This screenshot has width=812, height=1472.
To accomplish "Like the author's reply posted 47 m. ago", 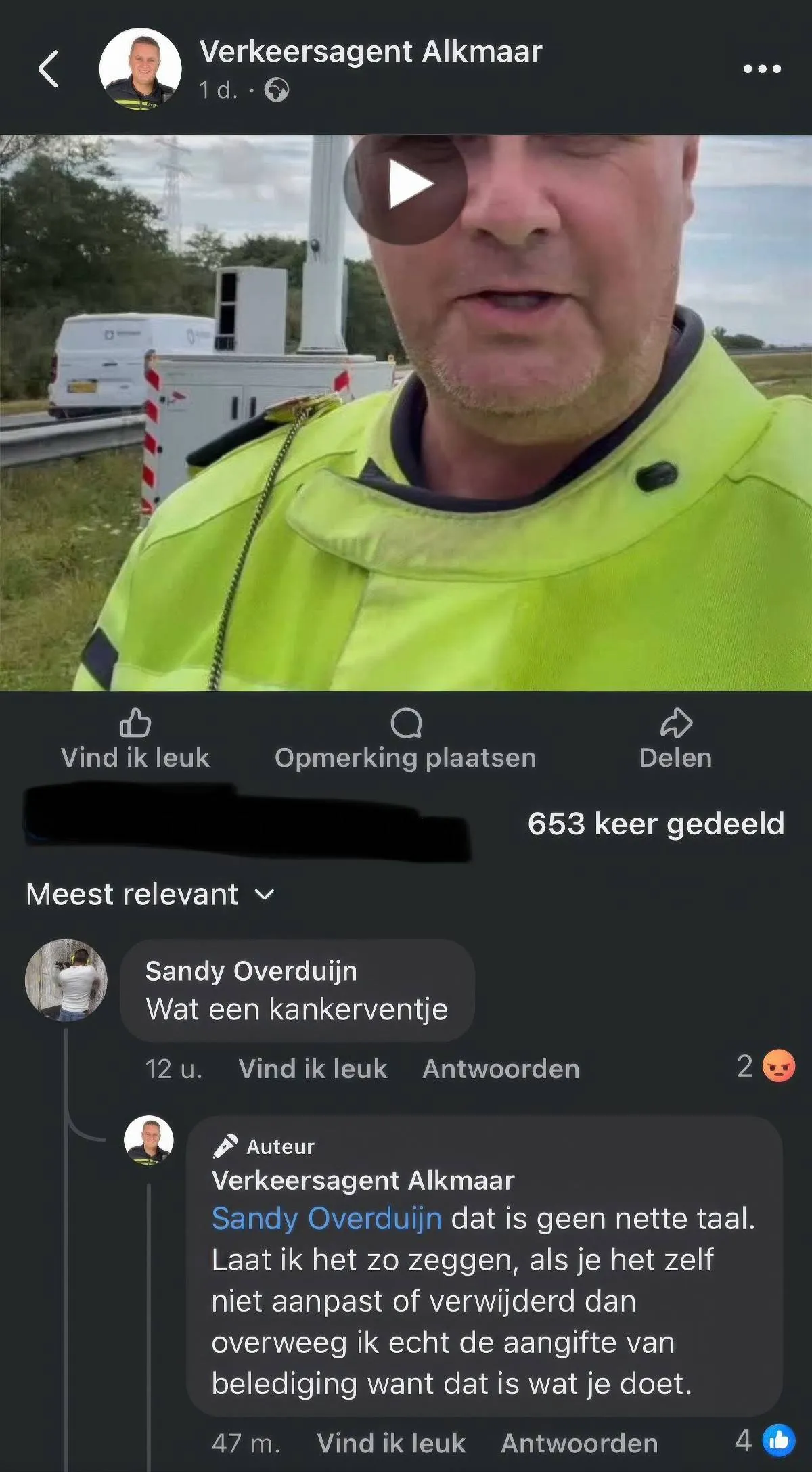I will click(391, 1444).
